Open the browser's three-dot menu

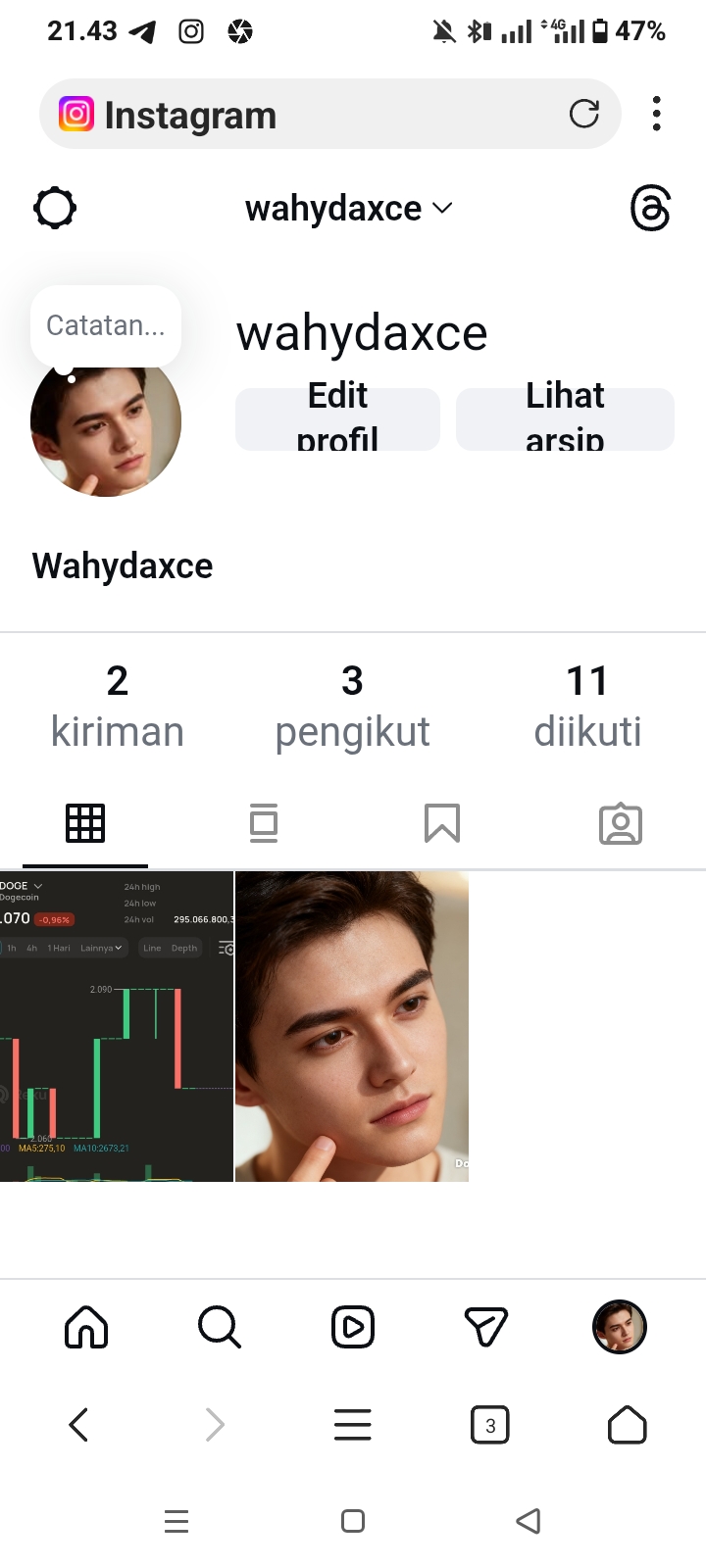point(657,114)
